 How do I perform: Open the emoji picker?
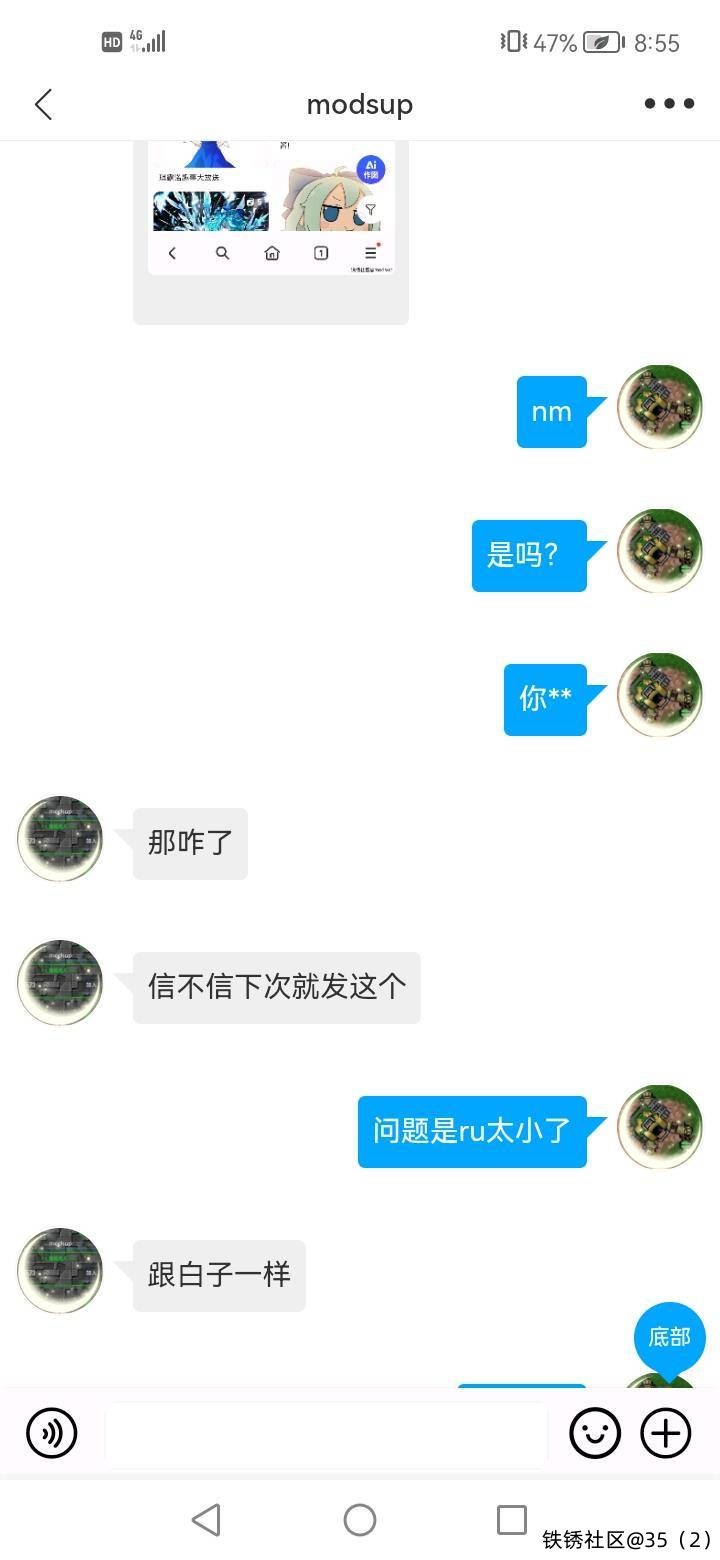pos(595,1434)
